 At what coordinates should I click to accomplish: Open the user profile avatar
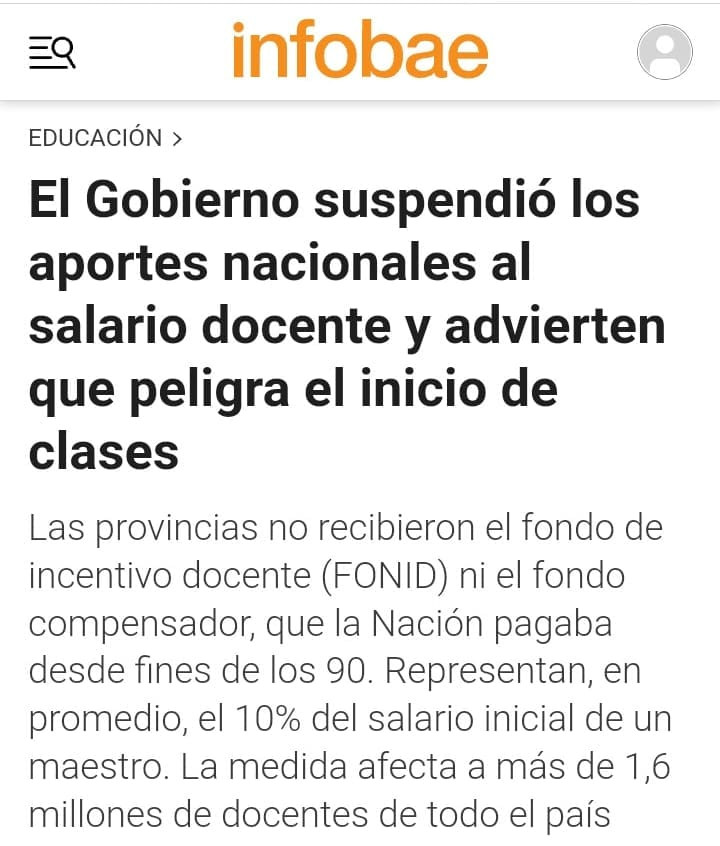pyautogui.click(x=665, y=52)
